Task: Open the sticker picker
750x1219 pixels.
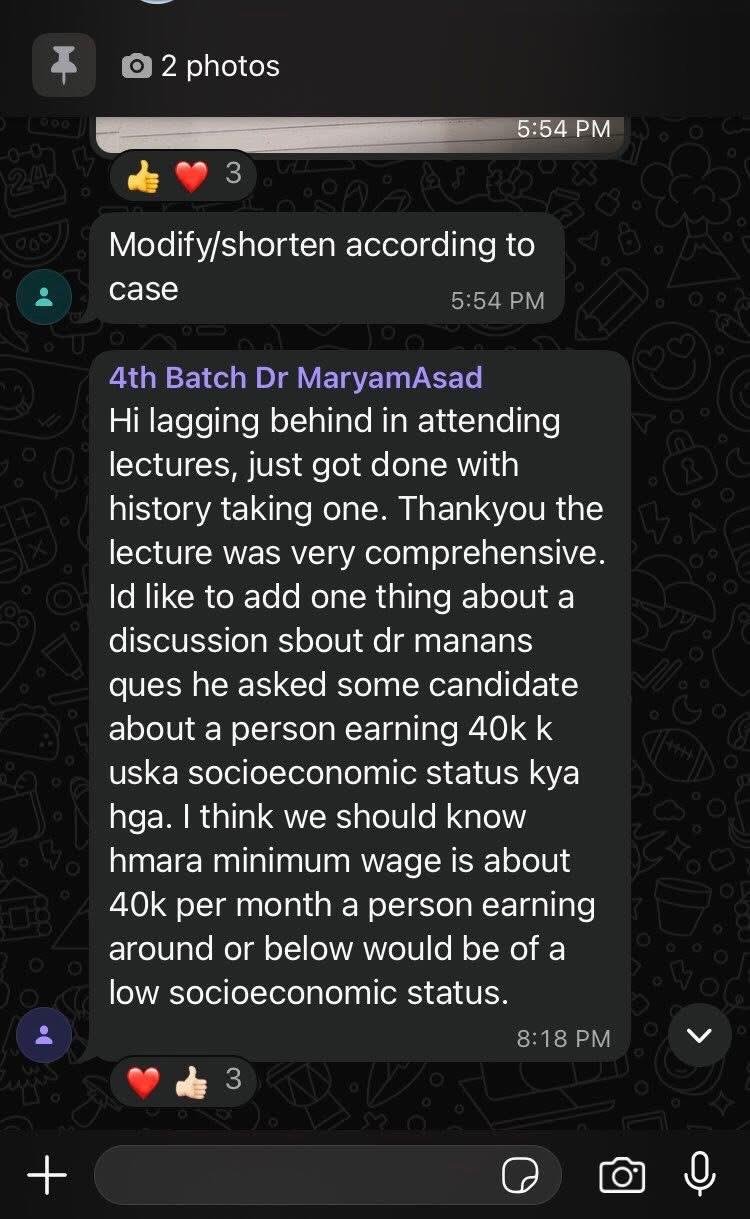Action: [520, 1176]
